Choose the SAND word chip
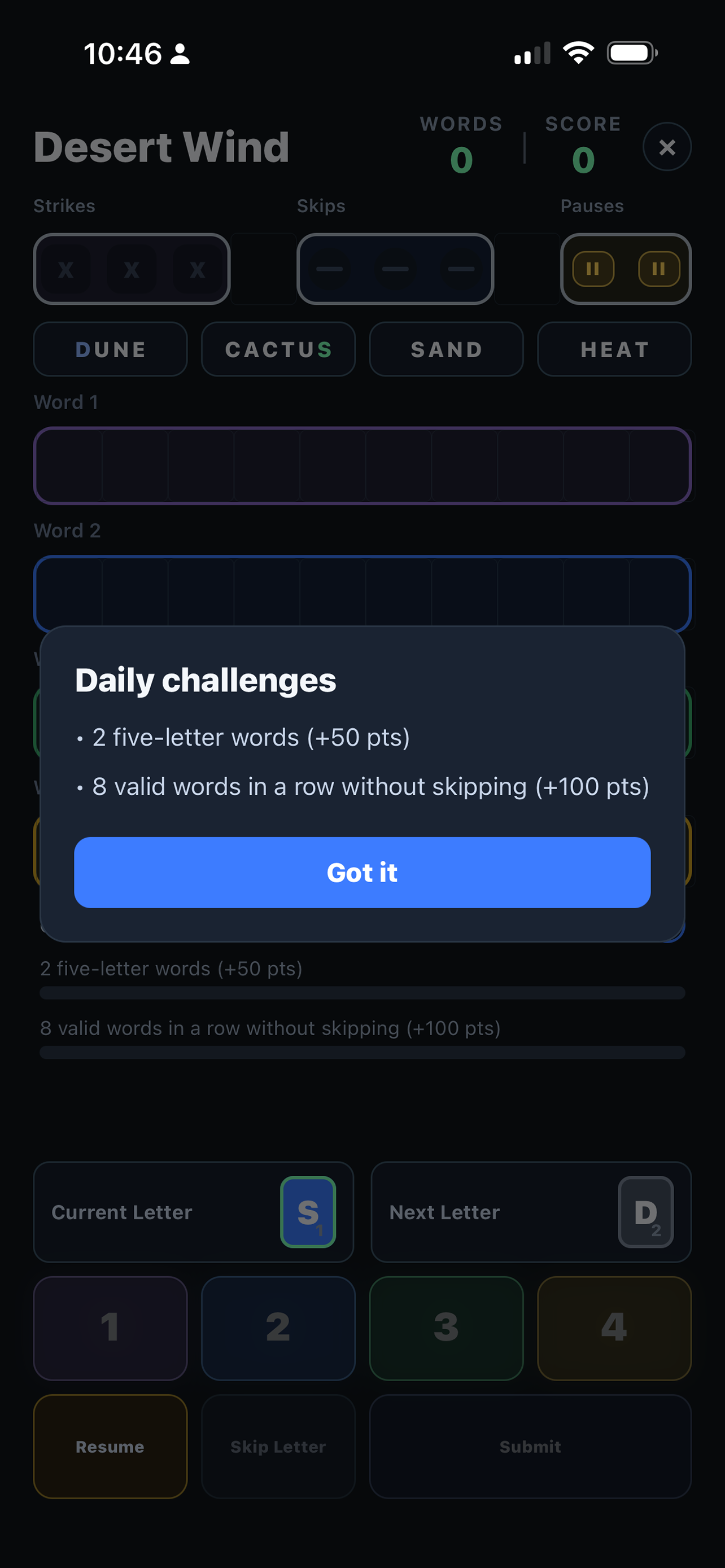Viewport: 725px width, 1568px height. 446,349
